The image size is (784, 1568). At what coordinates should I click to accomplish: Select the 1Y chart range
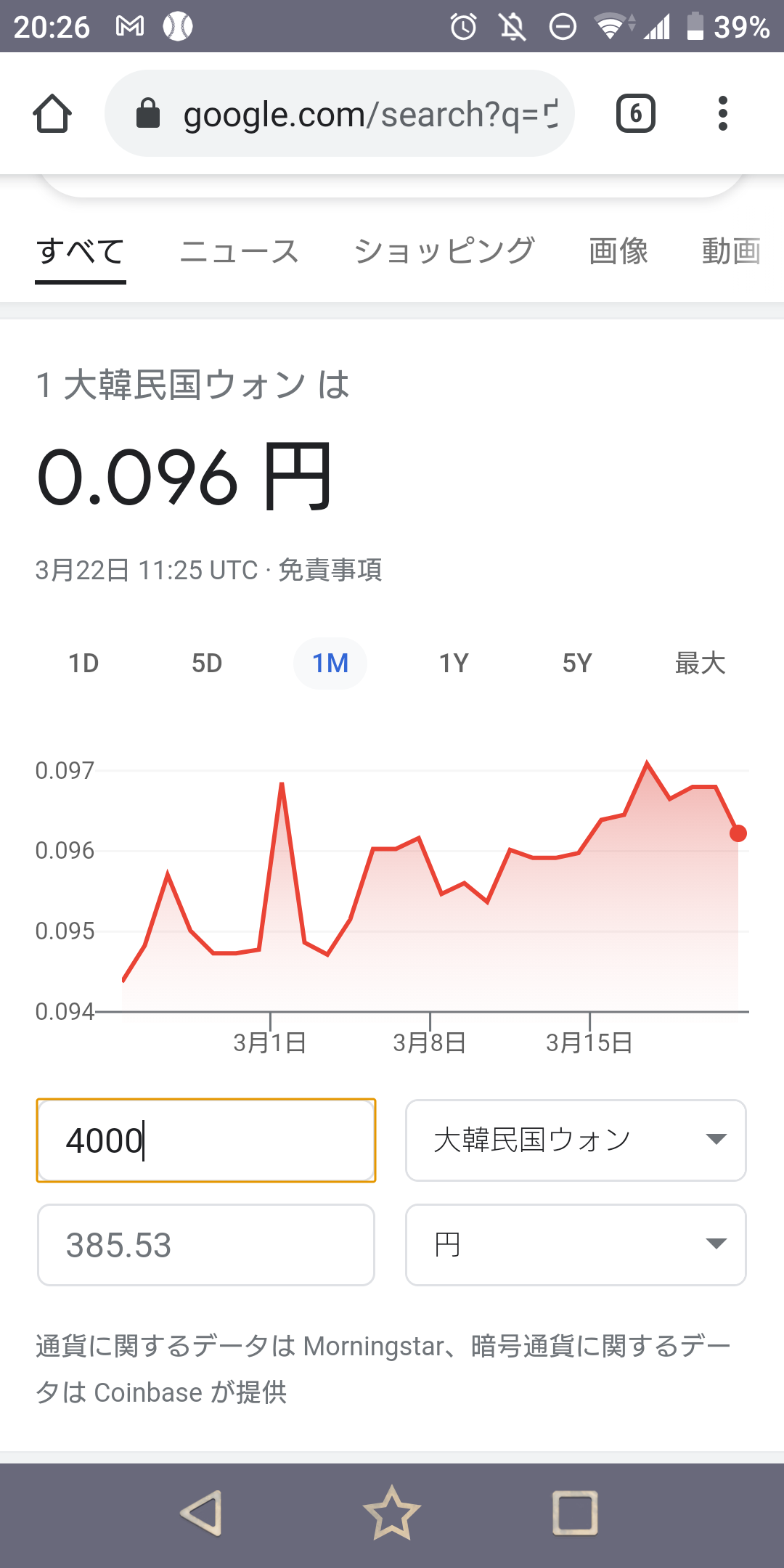(x=454, y=663)
